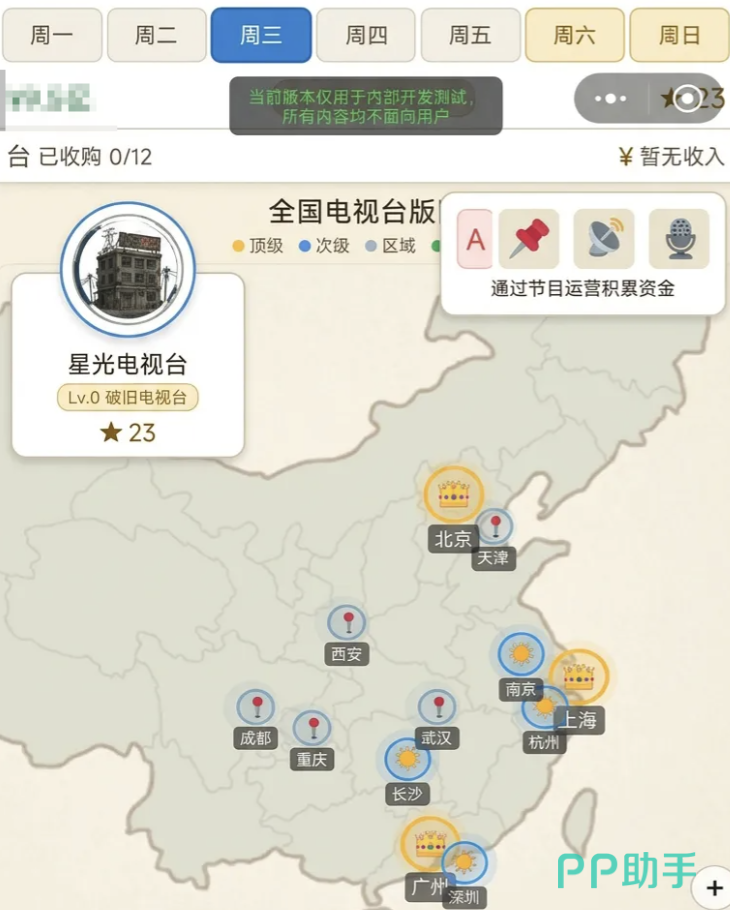
Task: Tap the red pushpin tool icon
Action: coord(529,239)
